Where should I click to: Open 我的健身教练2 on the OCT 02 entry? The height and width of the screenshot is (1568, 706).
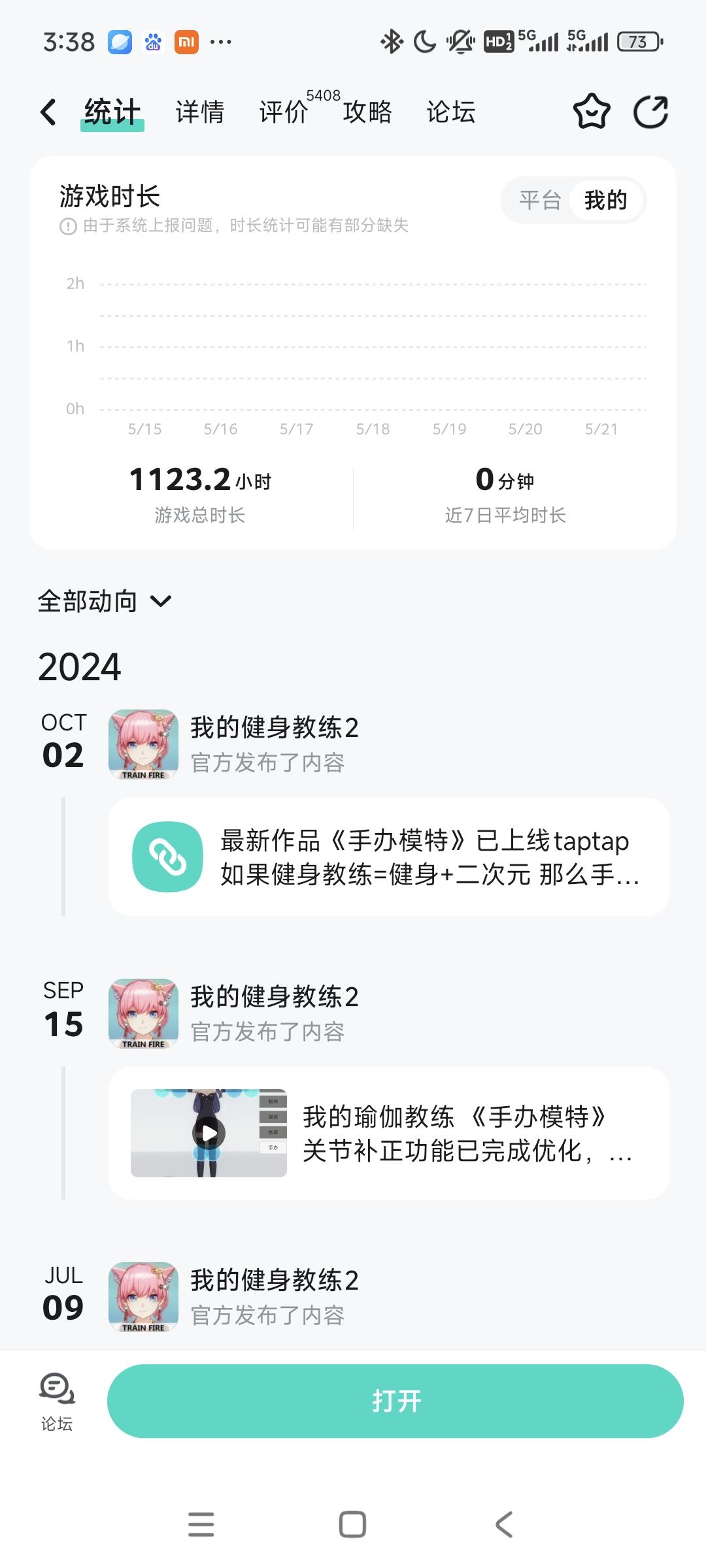[x=274, y=728]
